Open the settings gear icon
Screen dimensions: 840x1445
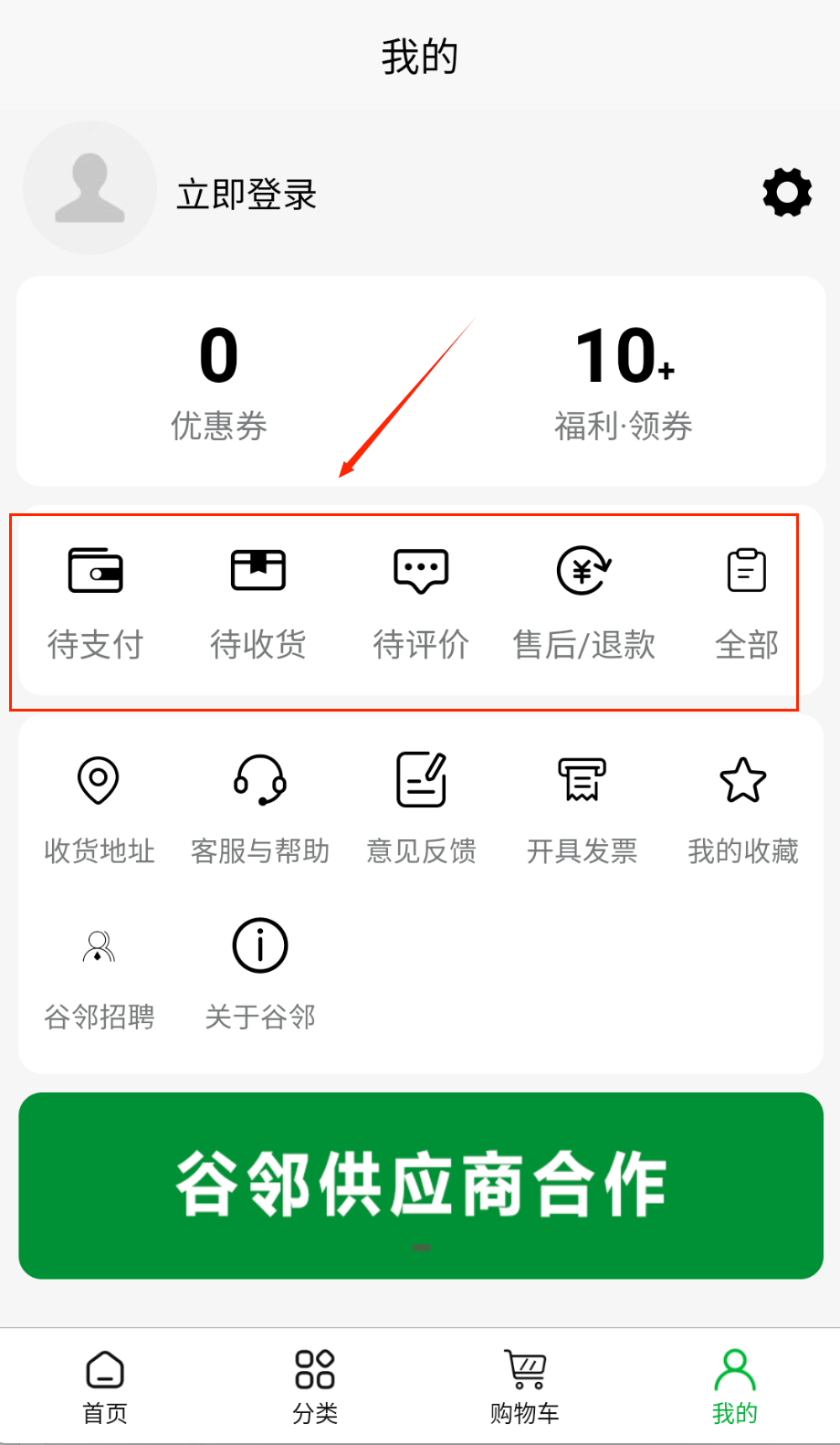tap(786, 192)
